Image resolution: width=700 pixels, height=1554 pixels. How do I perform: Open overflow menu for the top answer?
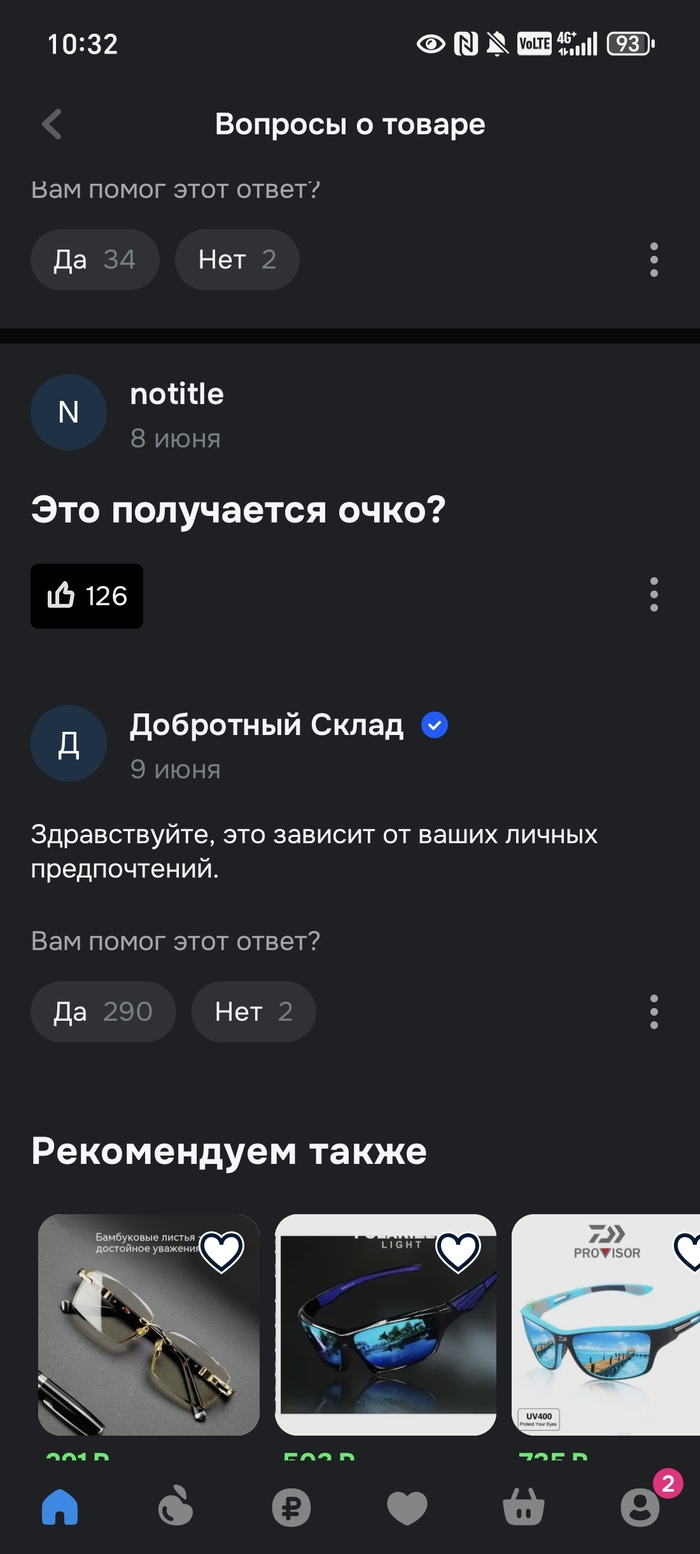tap(654, 260)
